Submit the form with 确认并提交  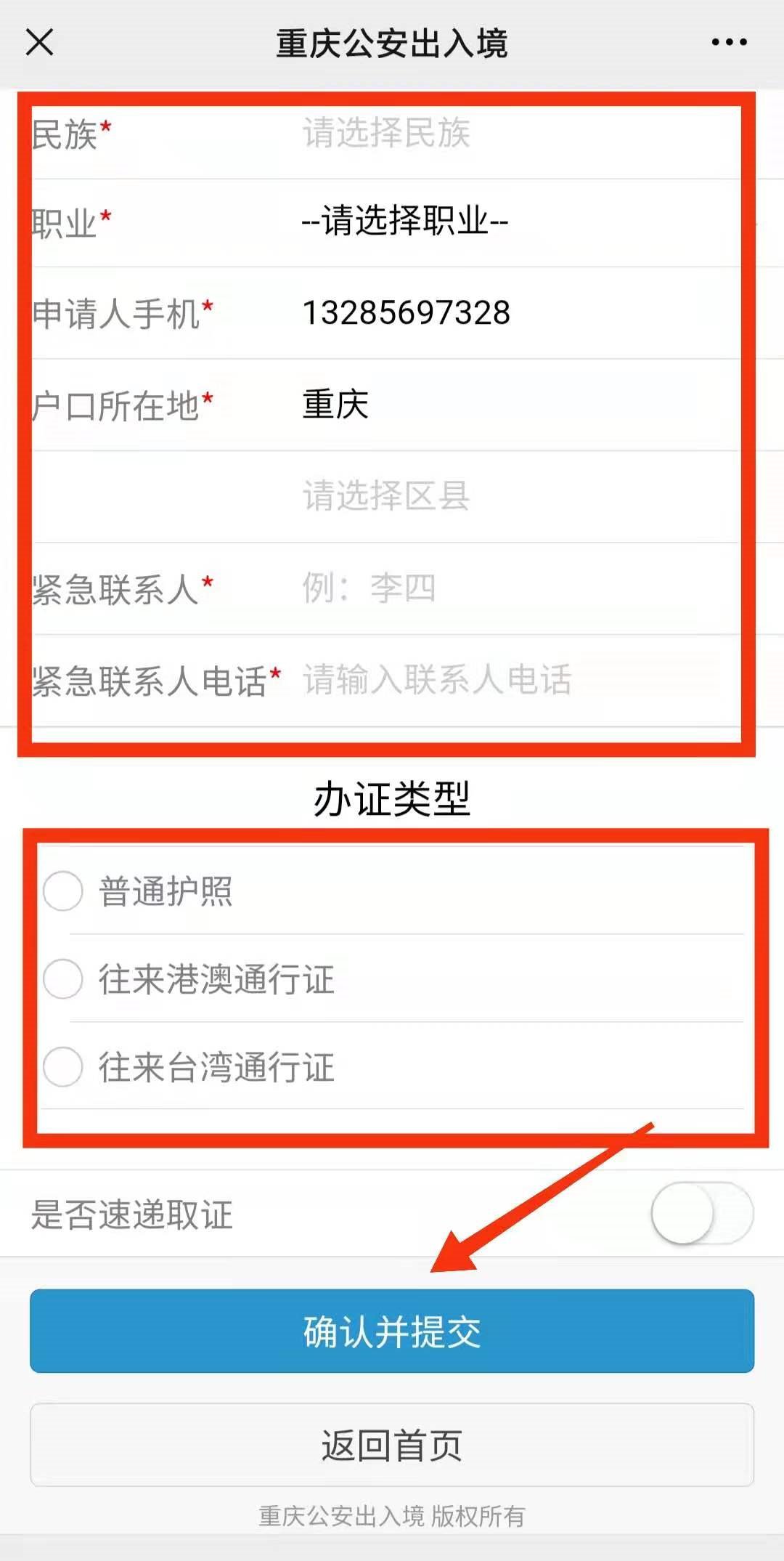click(x=392, y=1331)
